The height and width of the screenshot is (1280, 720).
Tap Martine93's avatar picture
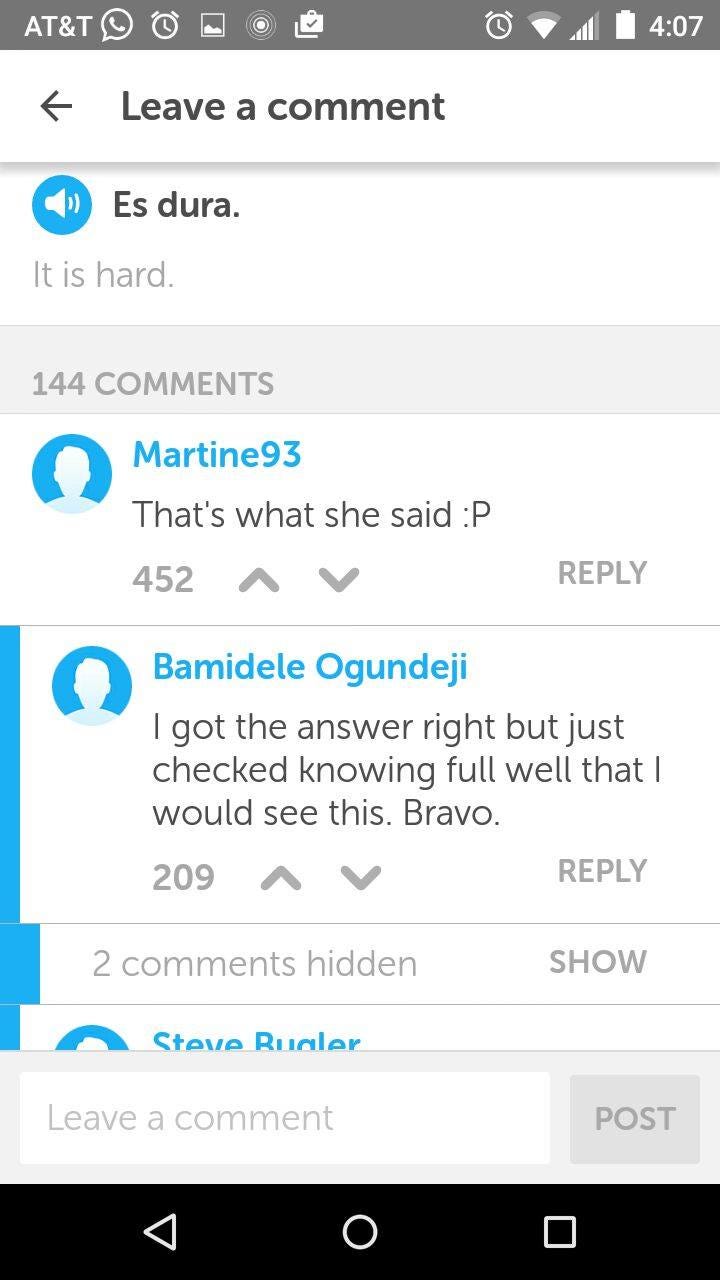(72, 474)
